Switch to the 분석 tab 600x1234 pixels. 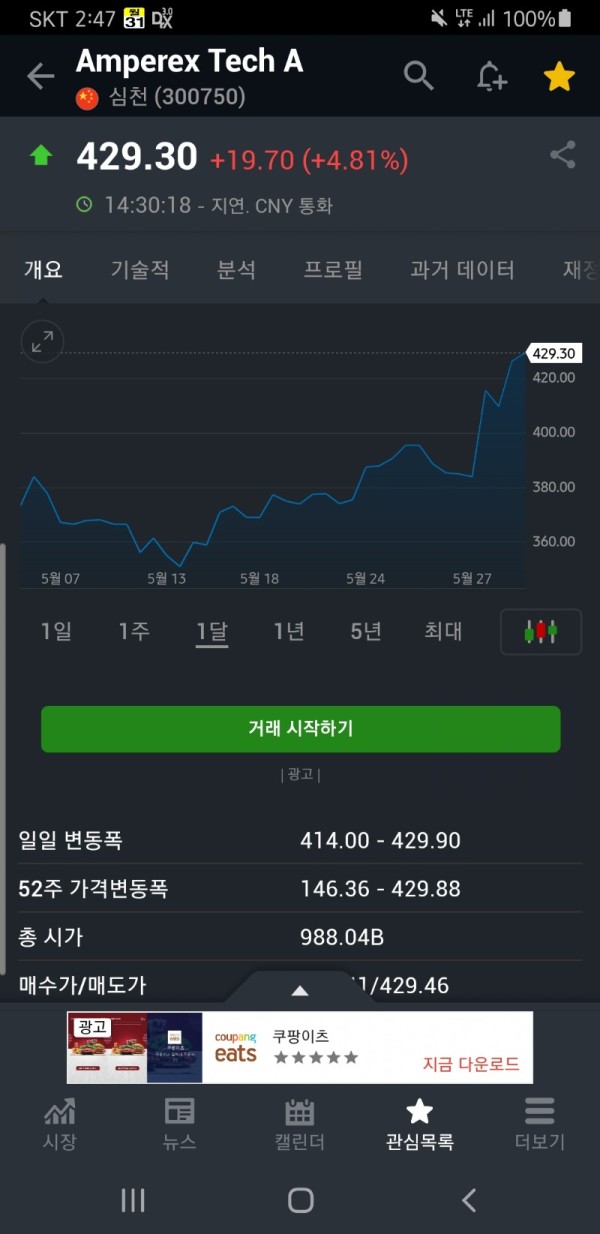(x=236, y=270)
